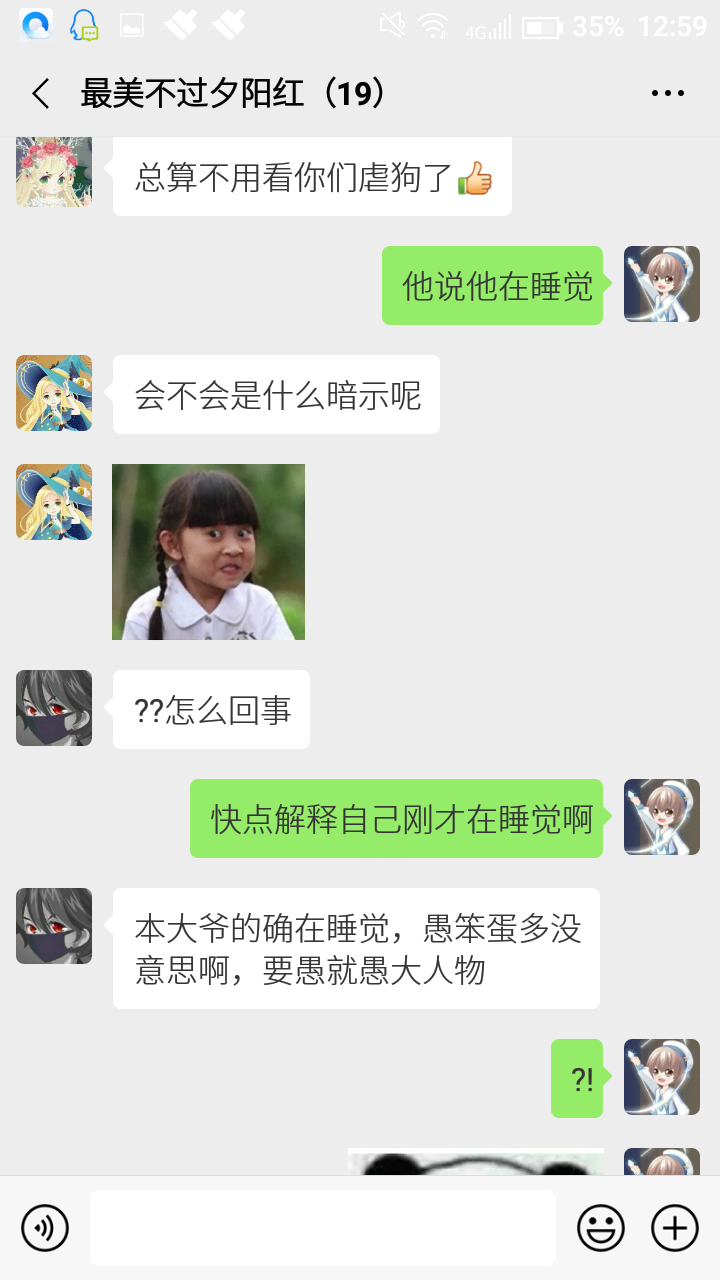
Task: Open the three-dot chat options menu
Action: coord(667,94)
